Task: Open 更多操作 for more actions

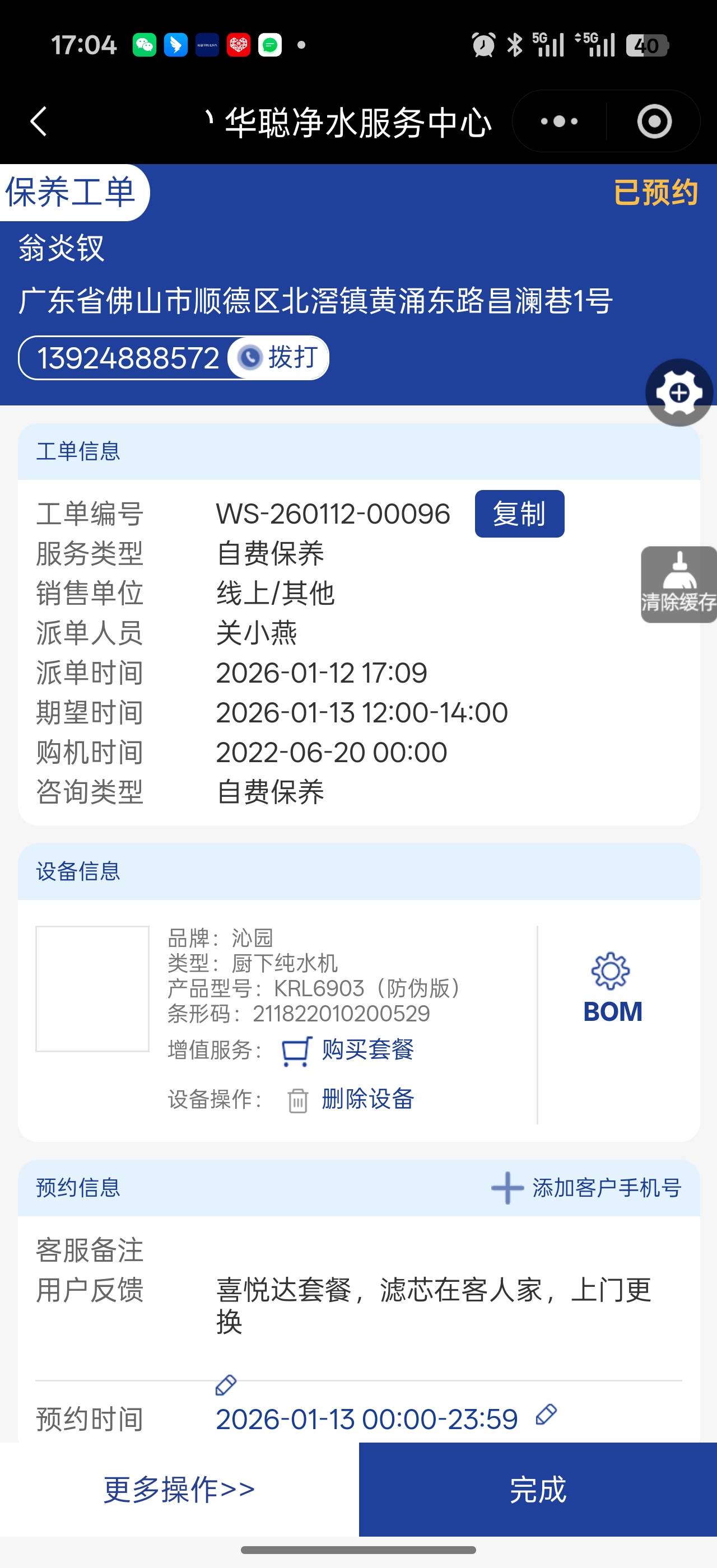Action: (179, 1490)
